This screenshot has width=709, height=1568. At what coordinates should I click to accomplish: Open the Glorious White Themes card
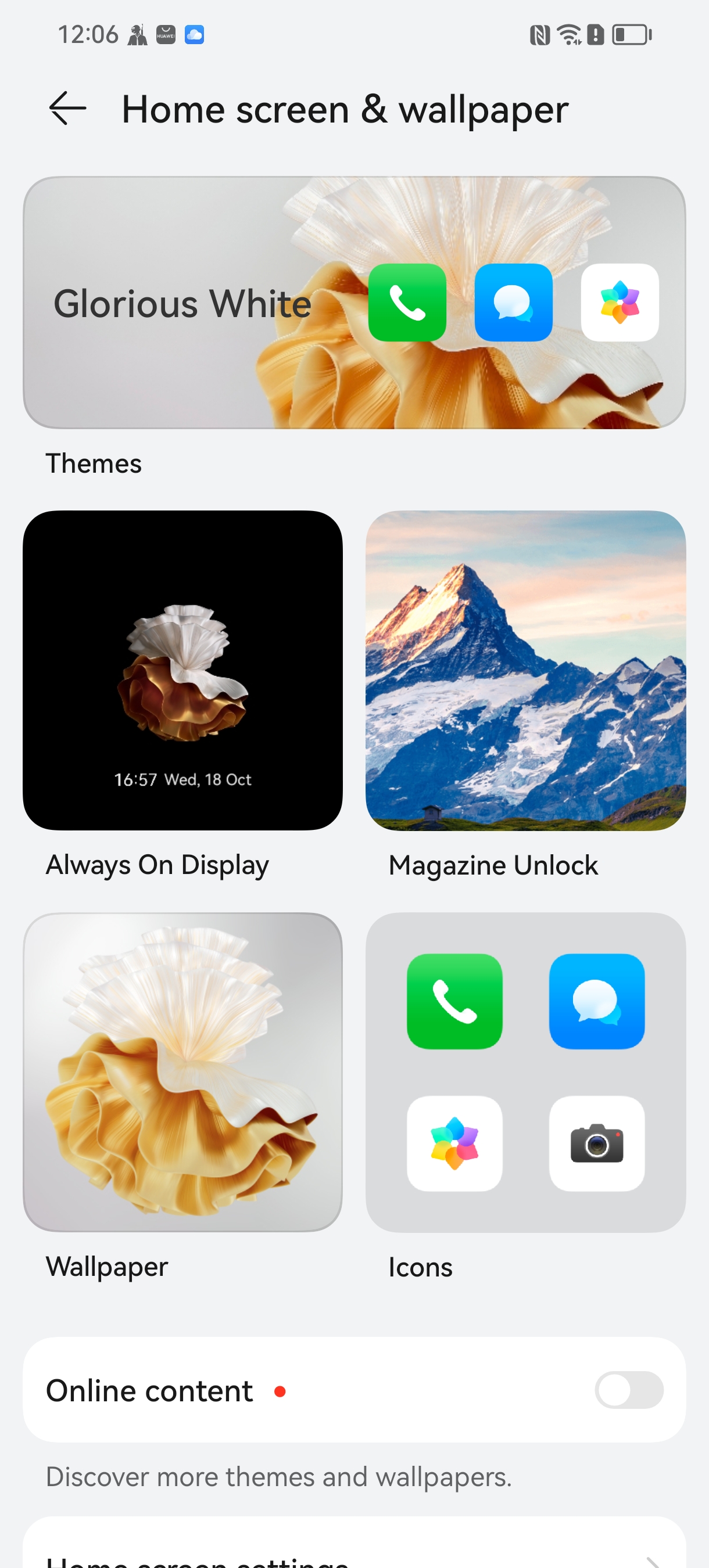(354, 303)
